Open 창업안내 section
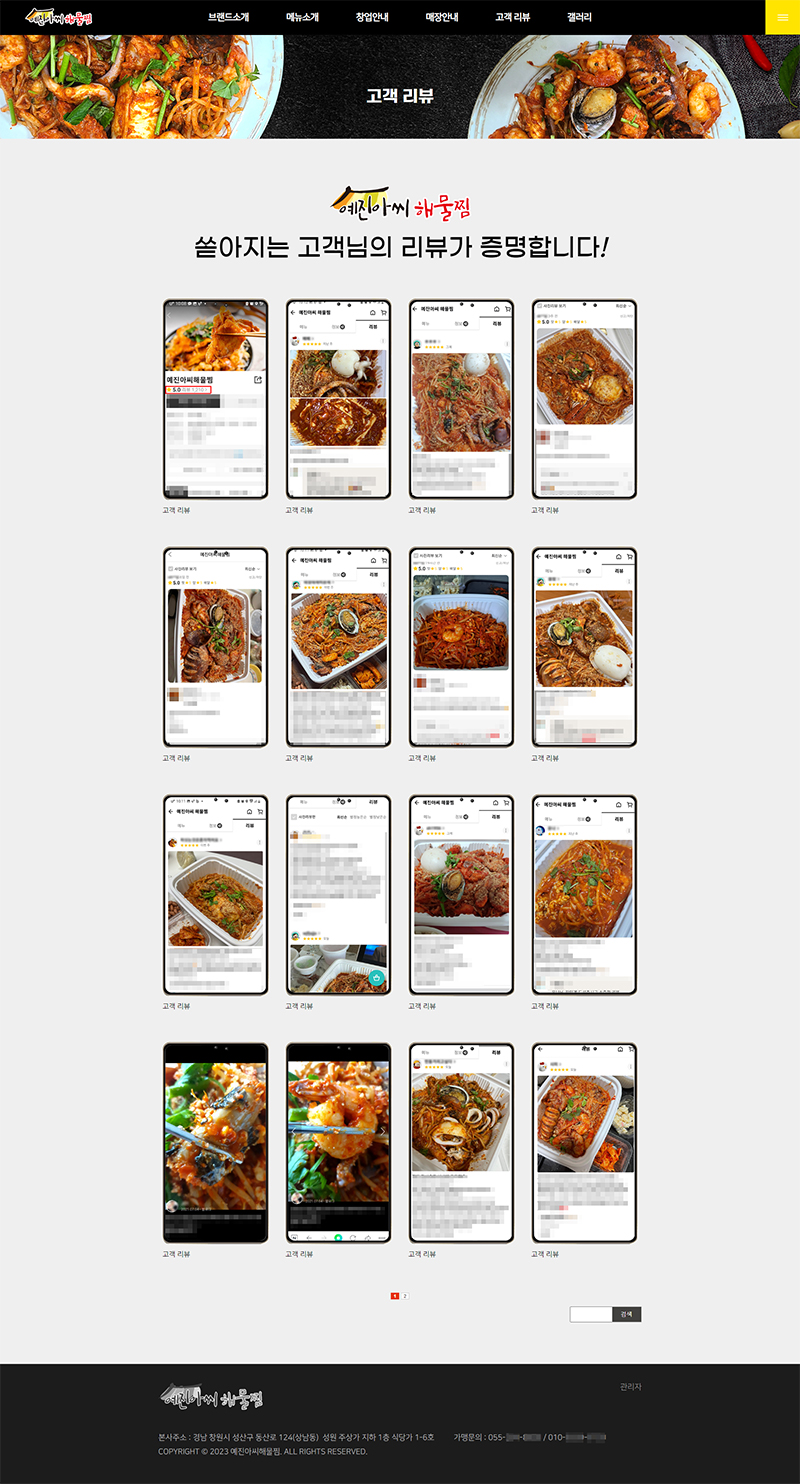This screenshot has width=800, height=1484. click(x=372, y=18)
